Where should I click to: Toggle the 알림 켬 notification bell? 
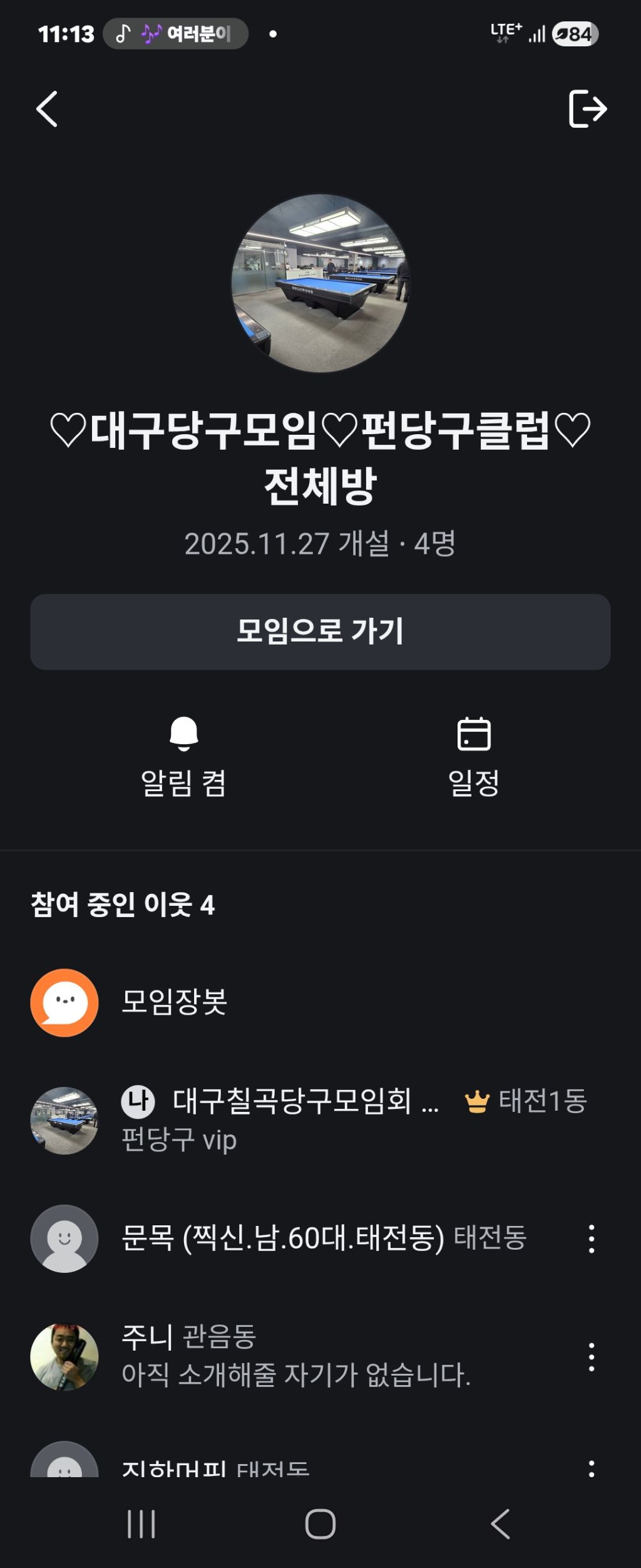[183, 757]
